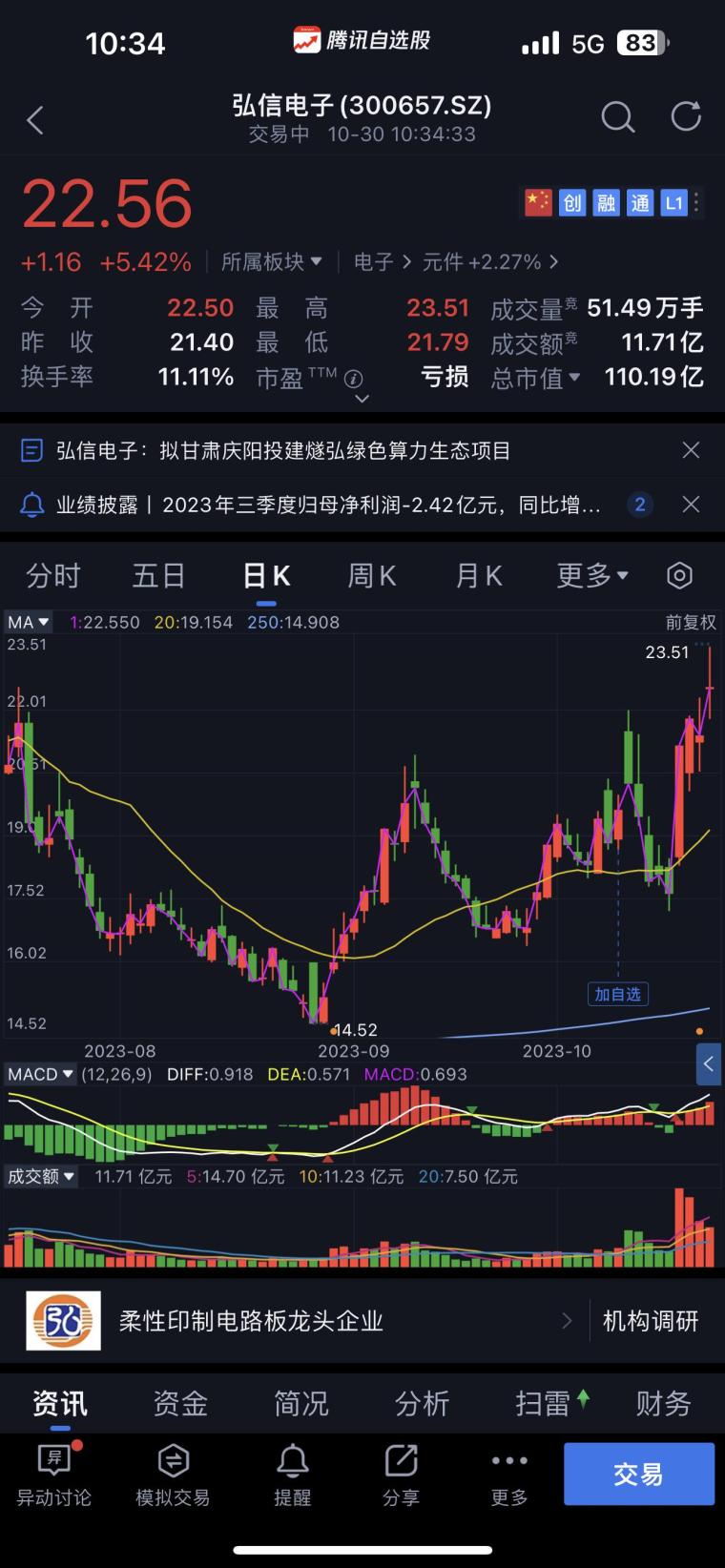The image size is (725, 1568).
Task: Go back using the top-left arrow
Action: point(35,120)
